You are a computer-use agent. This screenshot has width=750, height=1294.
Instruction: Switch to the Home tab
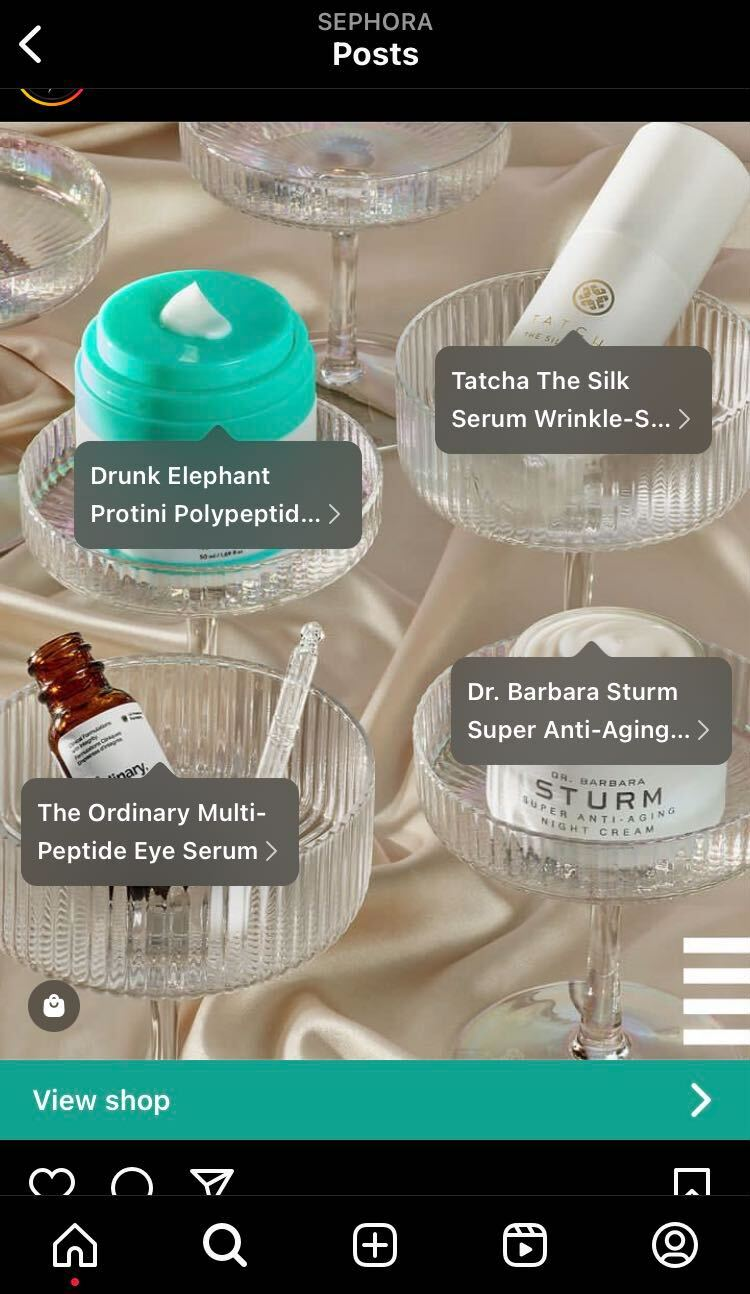[75, 1246]
